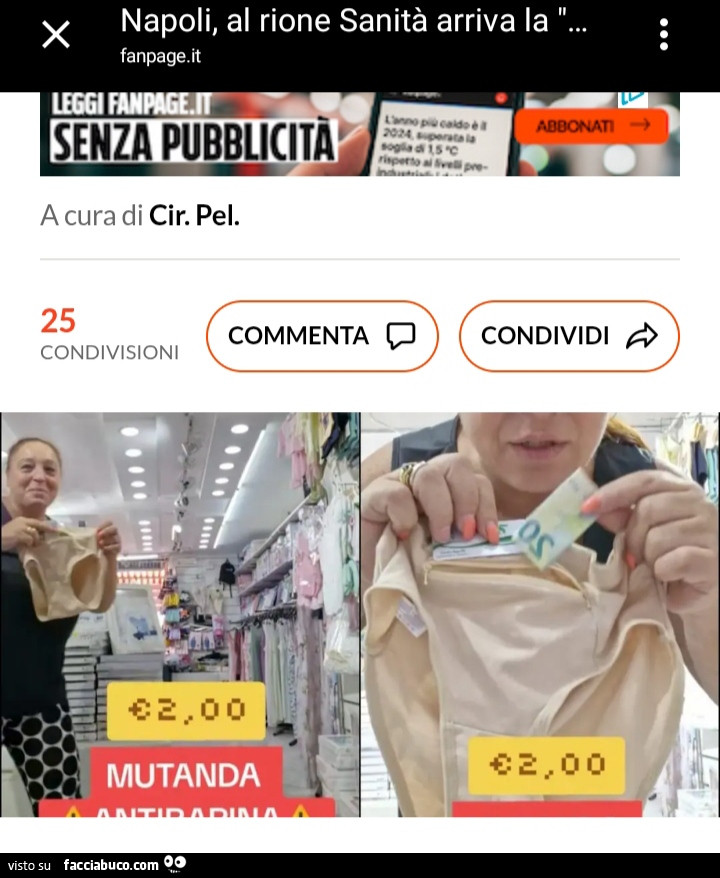Viewport: 720px width, 878px height.
Task: Comment on the article with Commenta
Action: (x=322, y=336)
